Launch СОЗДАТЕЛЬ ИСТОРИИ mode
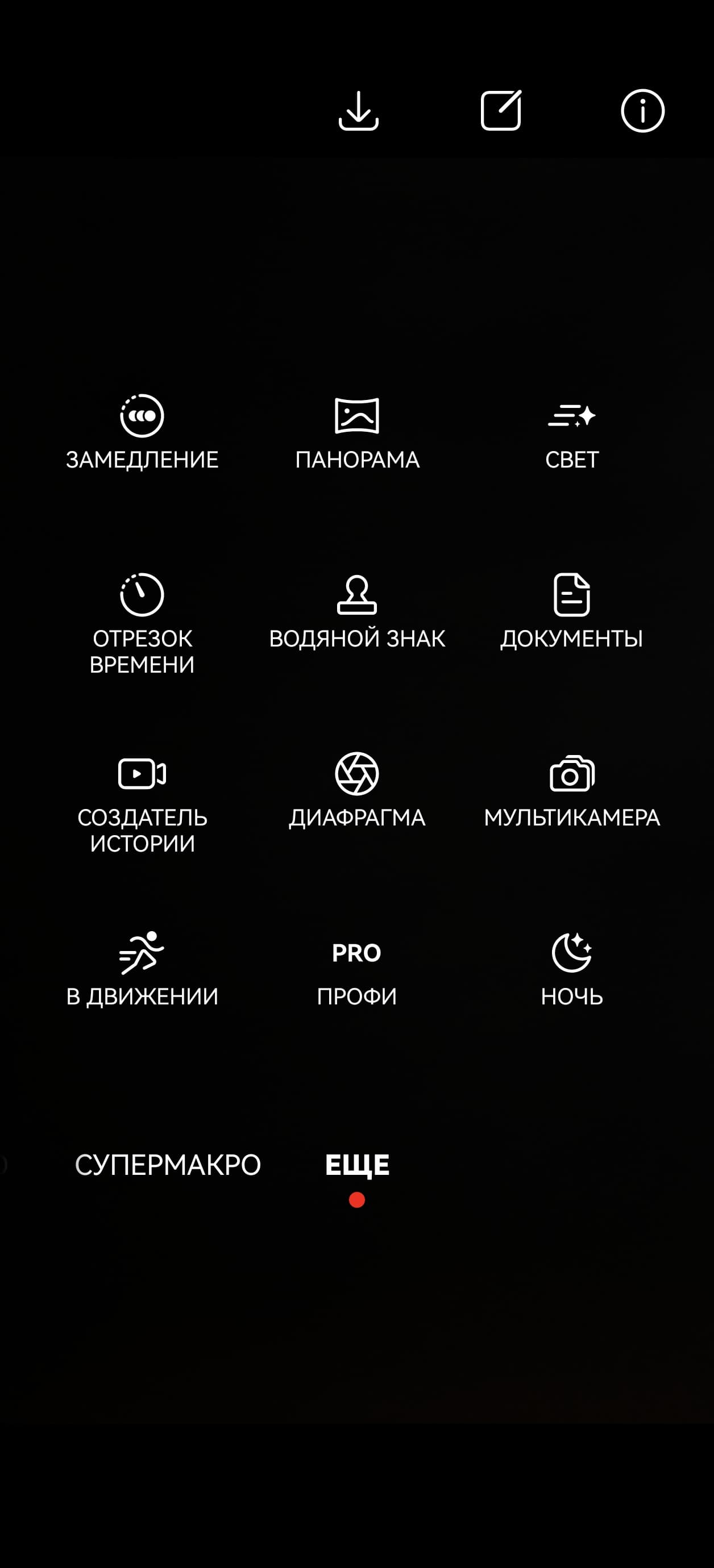714x1568 pixels. (x=142, y=800)
